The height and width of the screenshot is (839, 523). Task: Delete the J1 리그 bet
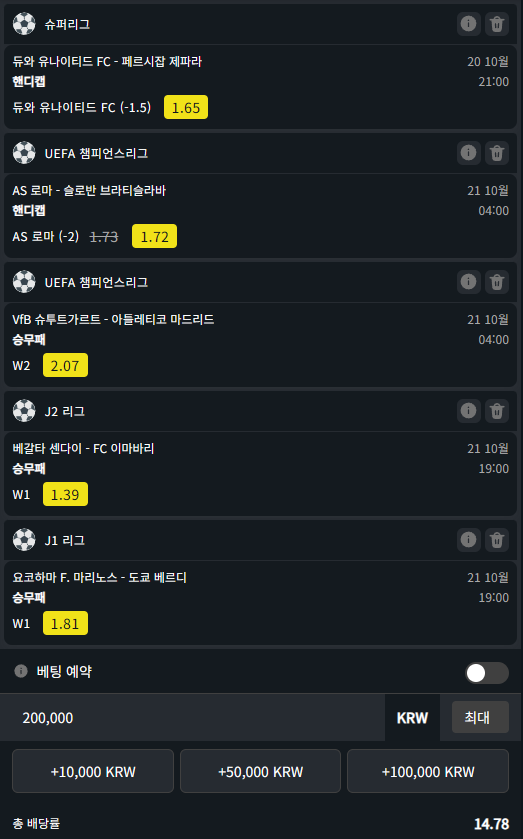(497, 540)
